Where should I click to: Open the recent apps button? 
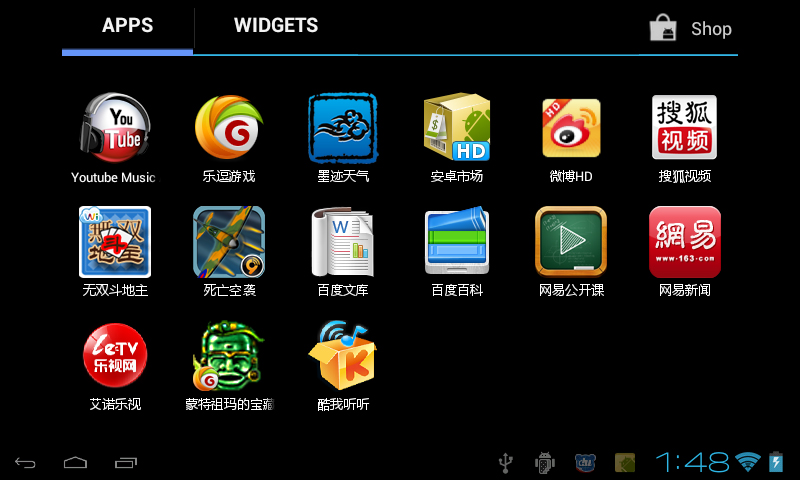(126, 462)
